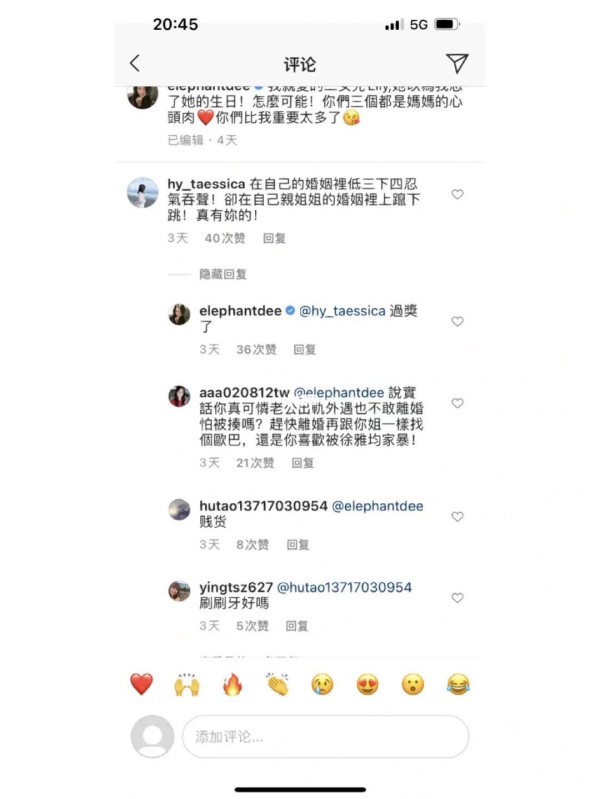Like hy_taessica's comment

pos(457,195)
